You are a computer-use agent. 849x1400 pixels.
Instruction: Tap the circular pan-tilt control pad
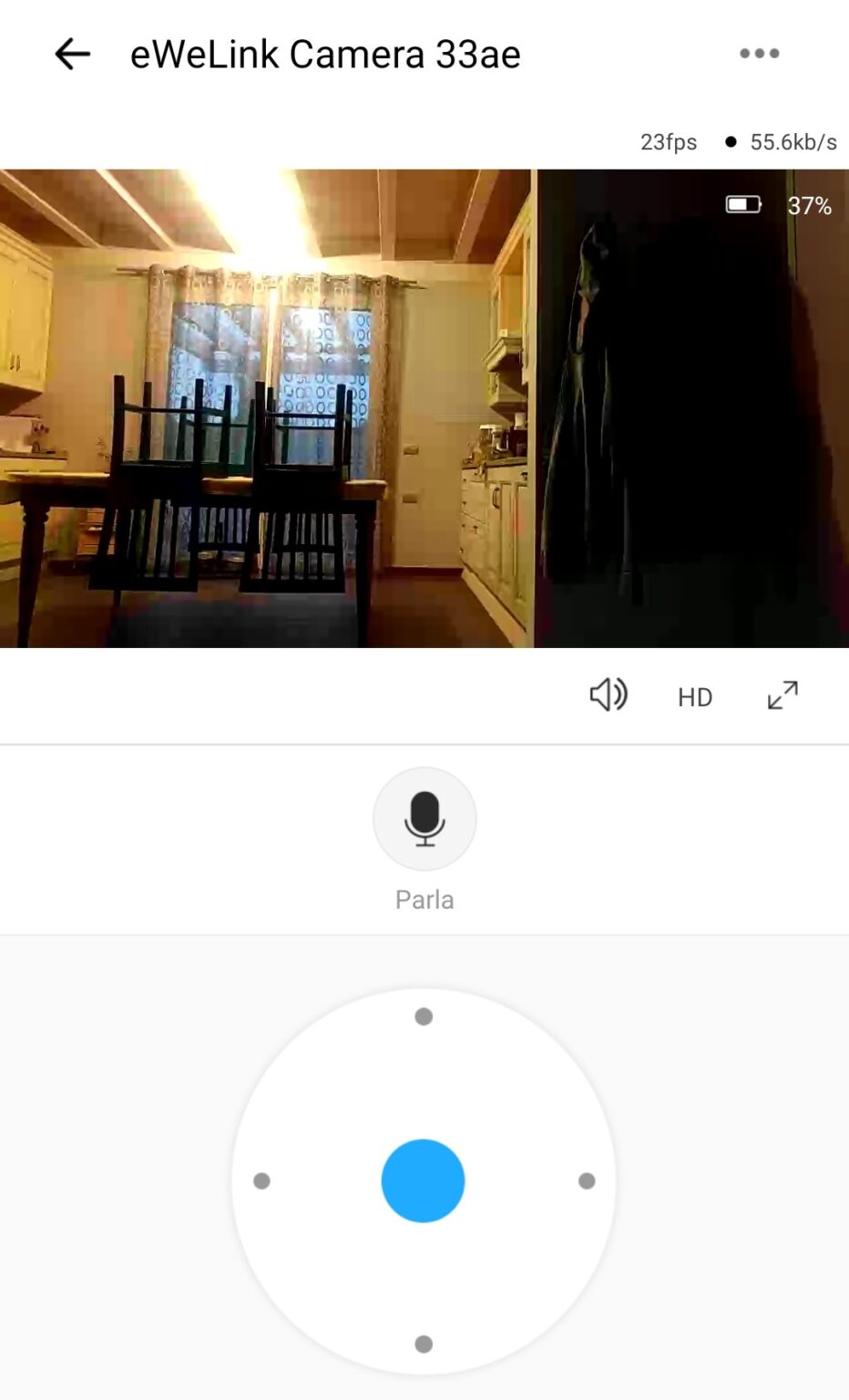pyautogui.click(x=423, y=1180)
